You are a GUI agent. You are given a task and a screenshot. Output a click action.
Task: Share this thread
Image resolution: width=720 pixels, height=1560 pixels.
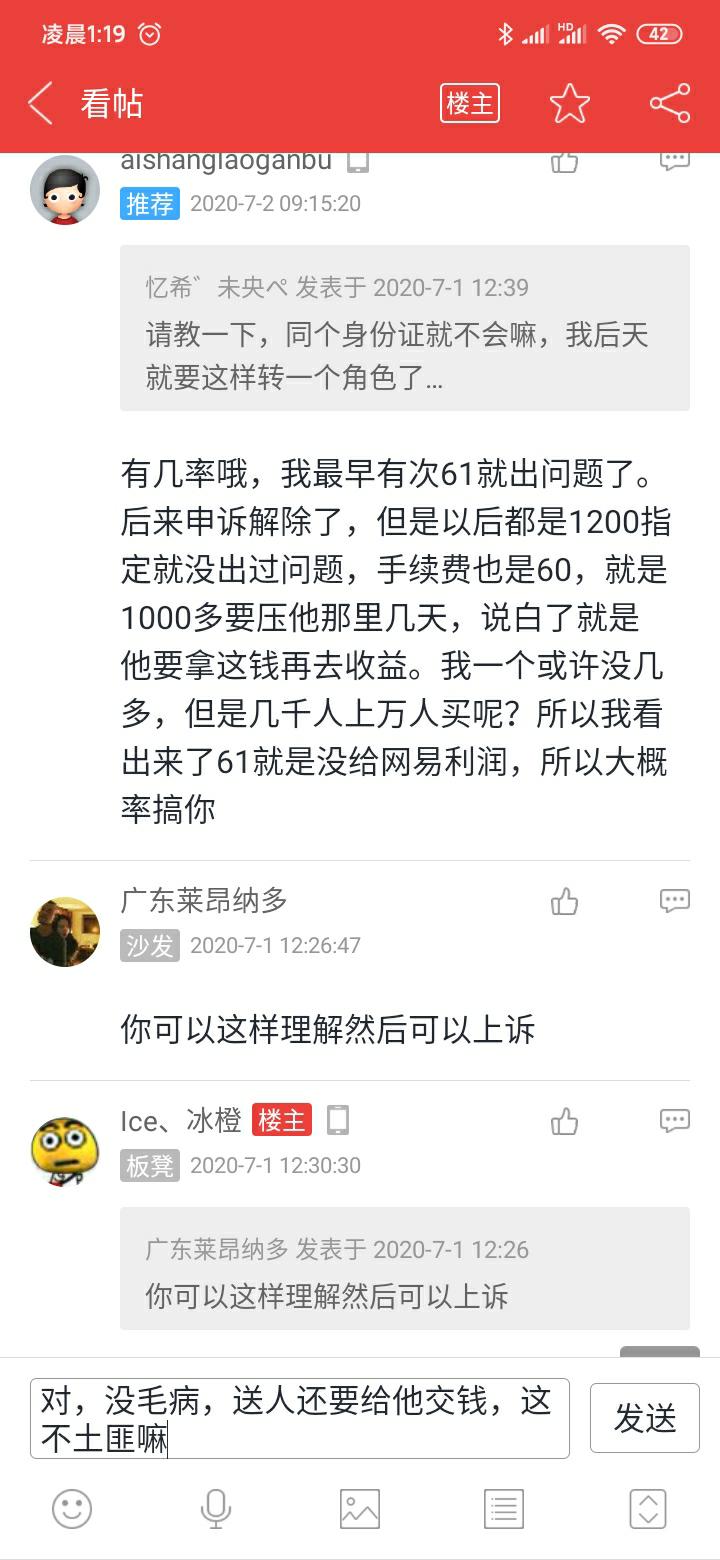pos(669,104)
